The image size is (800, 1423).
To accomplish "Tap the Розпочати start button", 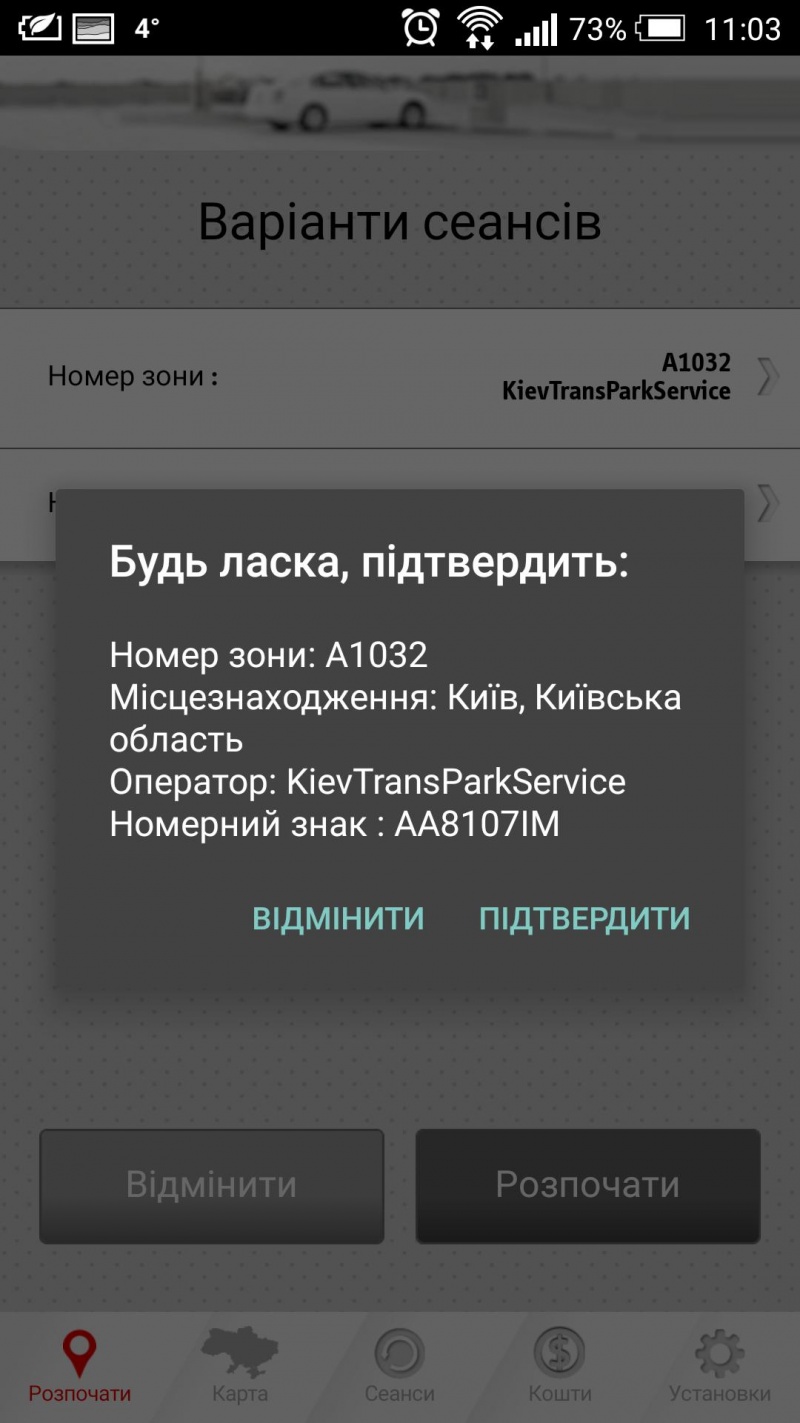I will coord(587,1186).
